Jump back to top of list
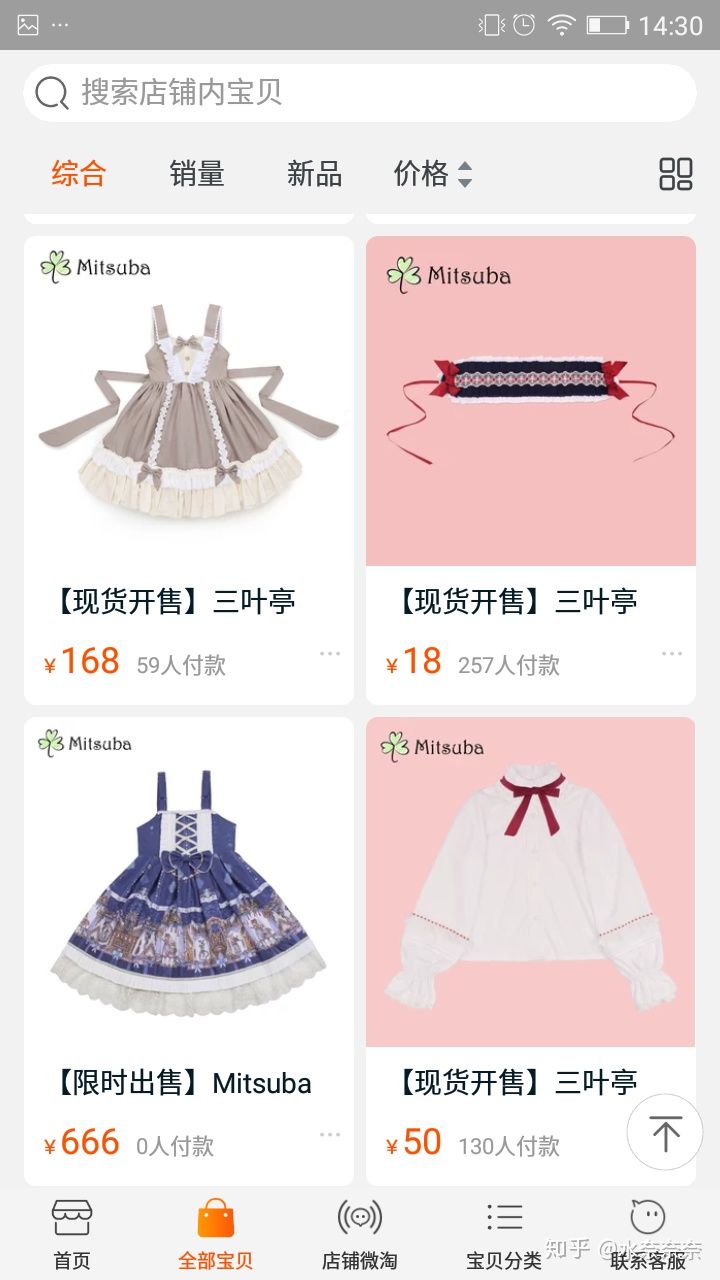This screenshot has height=1280, width=720. click(x=665, y=1133)
